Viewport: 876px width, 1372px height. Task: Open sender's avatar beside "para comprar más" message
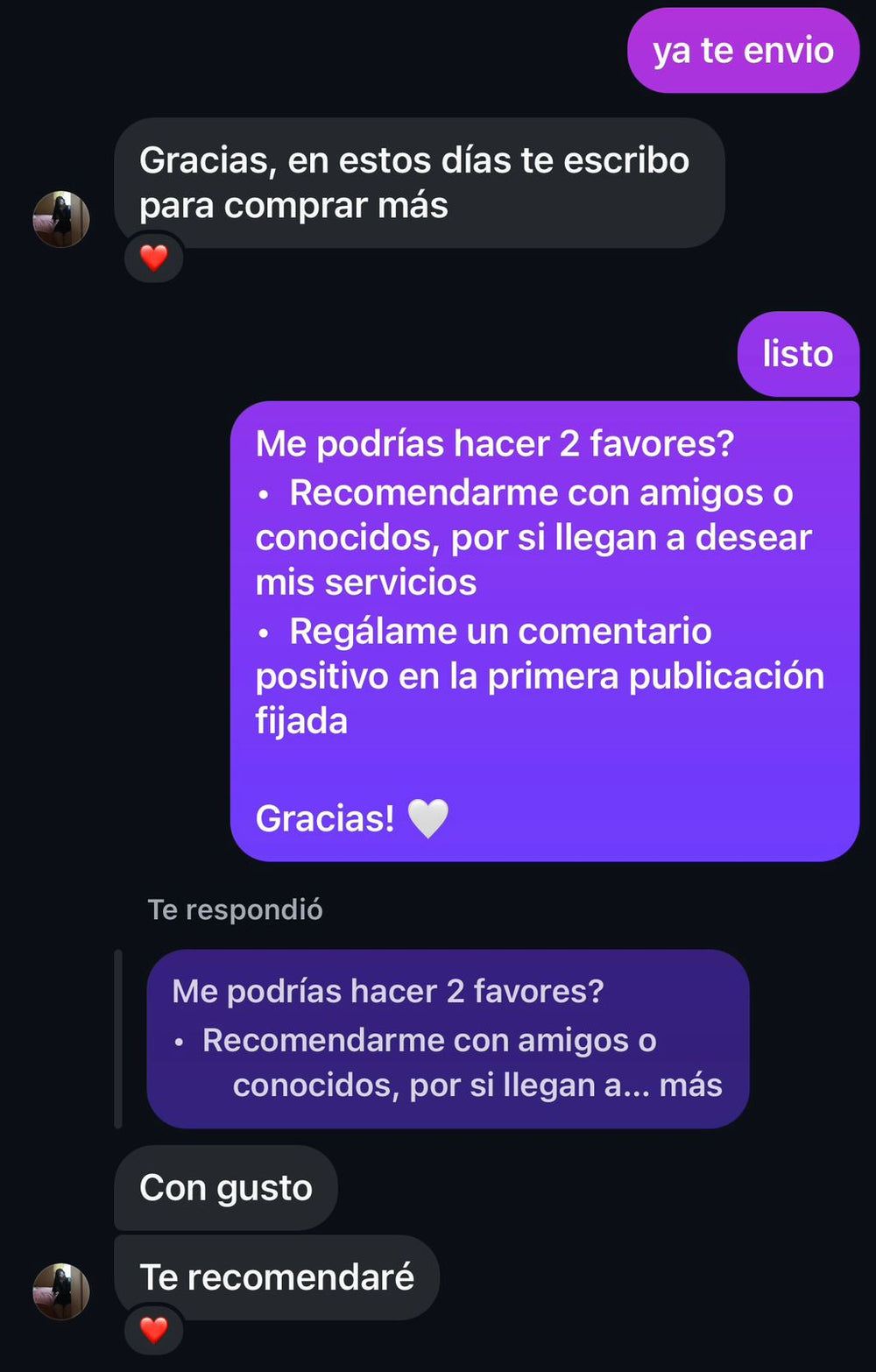point(61,219)
